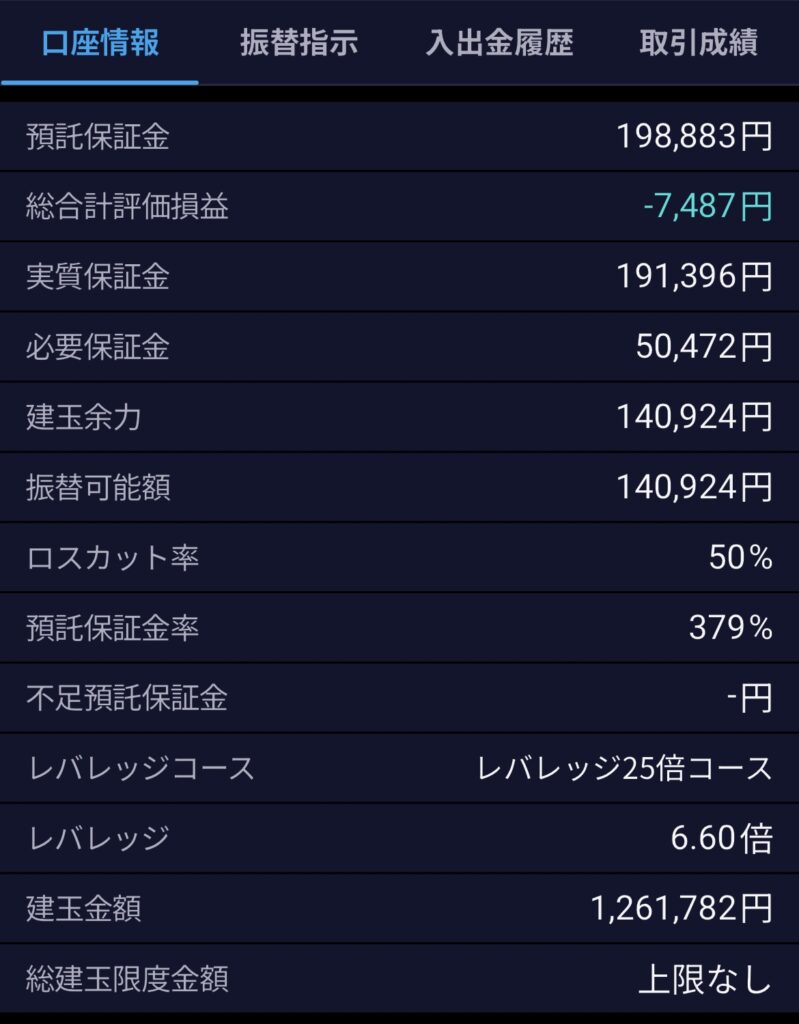Go to the 取引成績 tab

click(698, 44)
